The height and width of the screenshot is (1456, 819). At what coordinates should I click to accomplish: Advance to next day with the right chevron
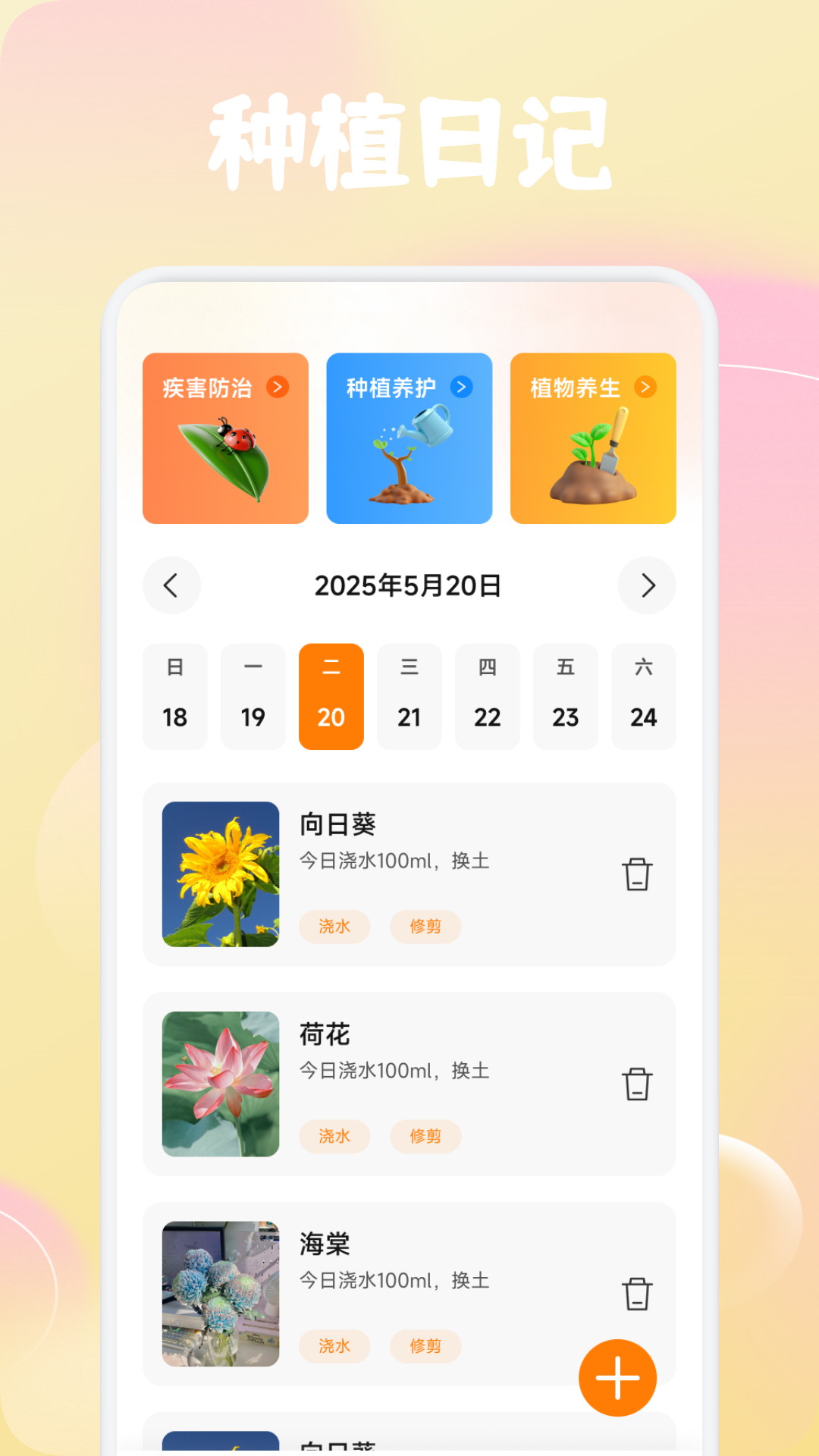(x=647, y=585)
